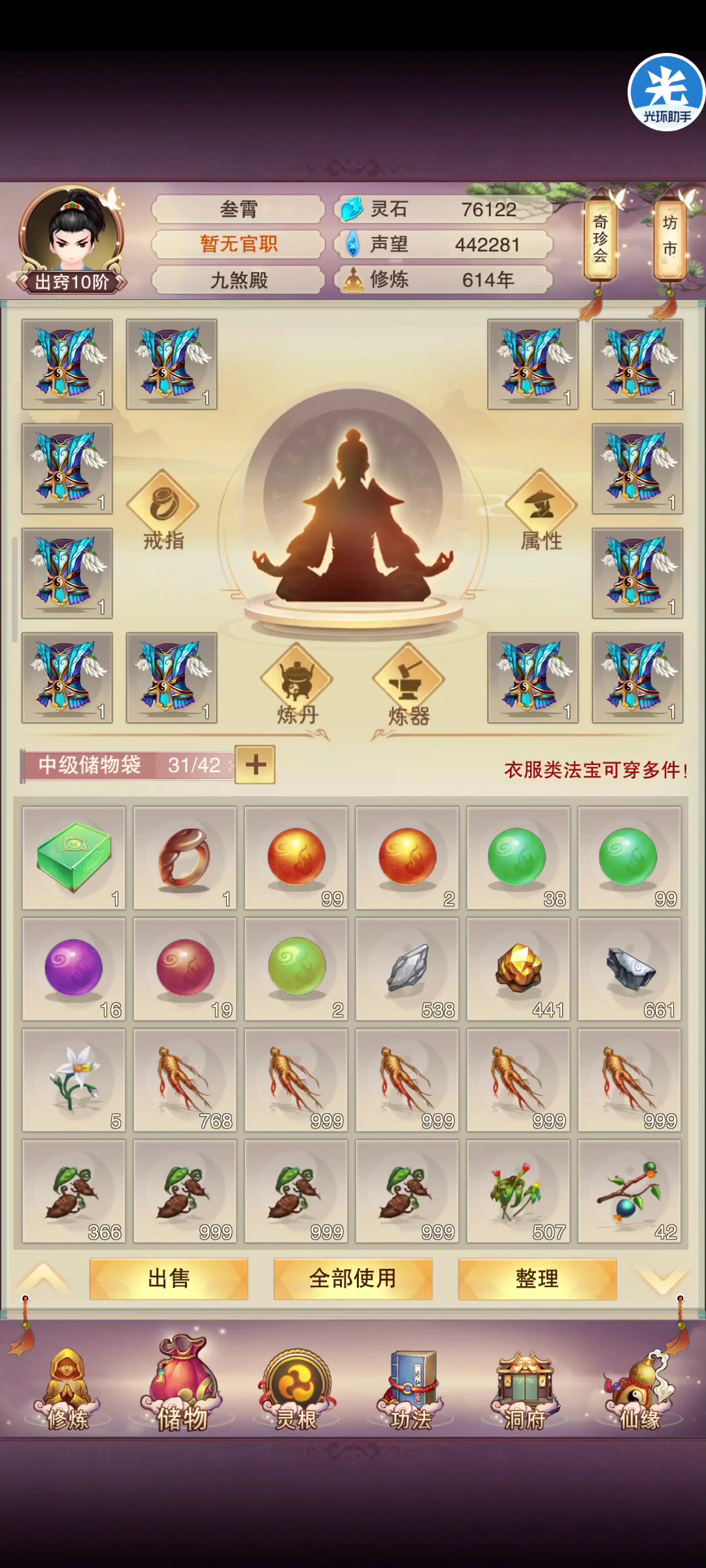
Task: View character 属性 attributes
Action: 541,511
